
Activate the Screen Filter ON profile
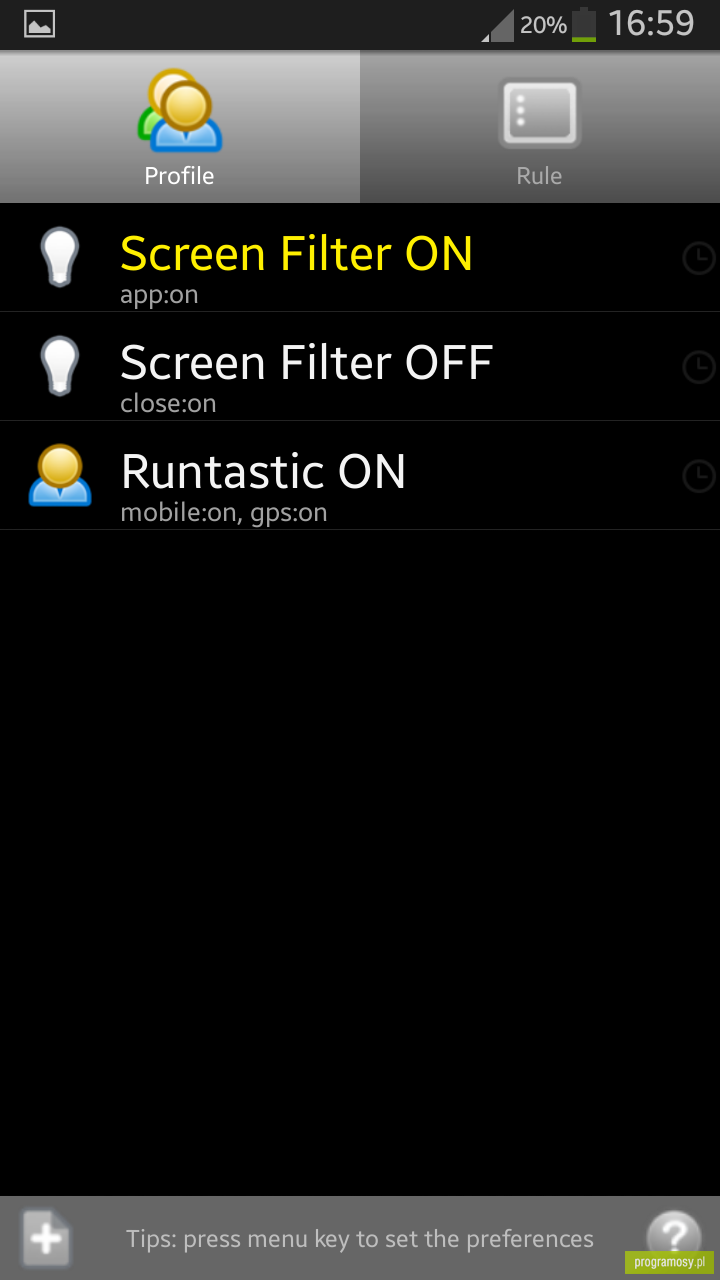360,258
